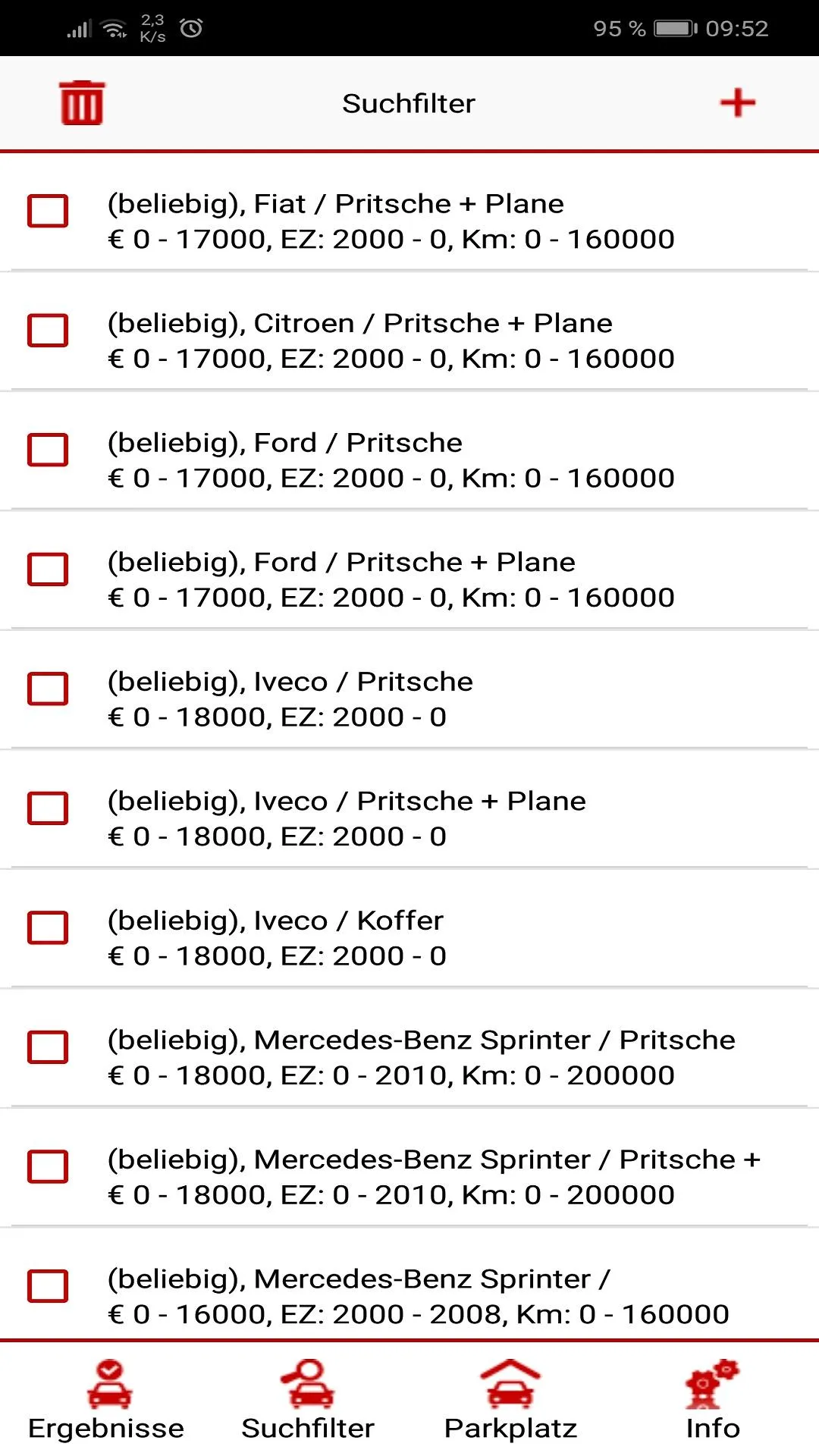819x1456 pixels.
Task: Add a new search filter
Action: tap(737, 102)
